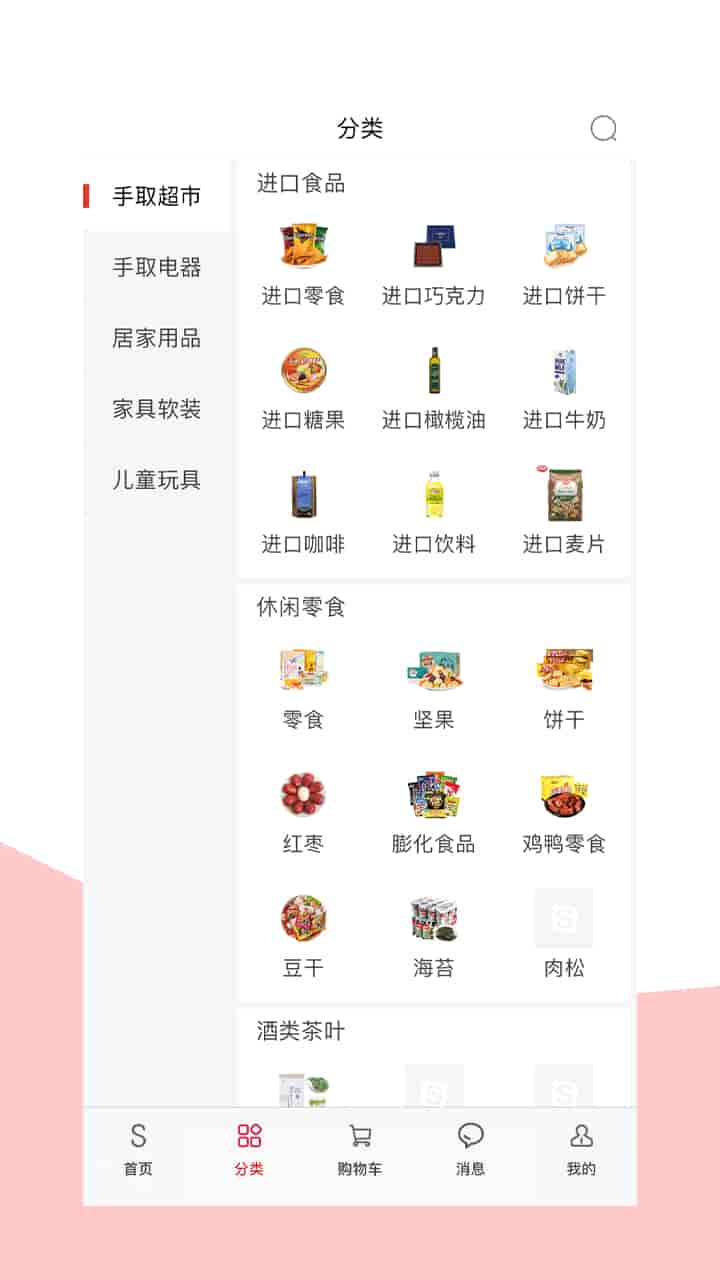The height and width of the screenshot is (1280, 720).
Task: Open the 海苔 subcategory
Action: point(433,936)
